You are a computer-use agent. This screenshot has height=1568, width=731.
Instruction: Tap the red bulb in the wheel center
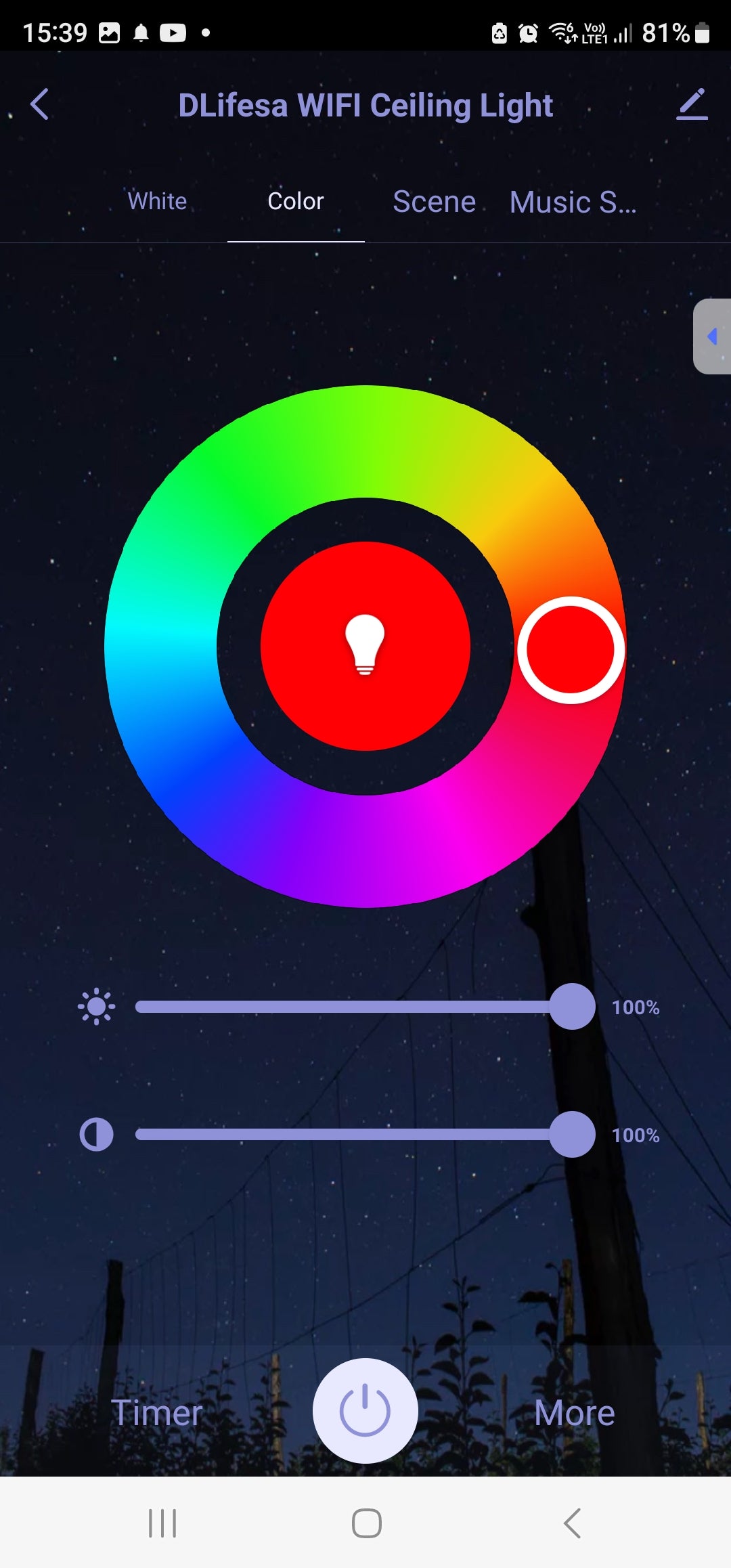365,646
